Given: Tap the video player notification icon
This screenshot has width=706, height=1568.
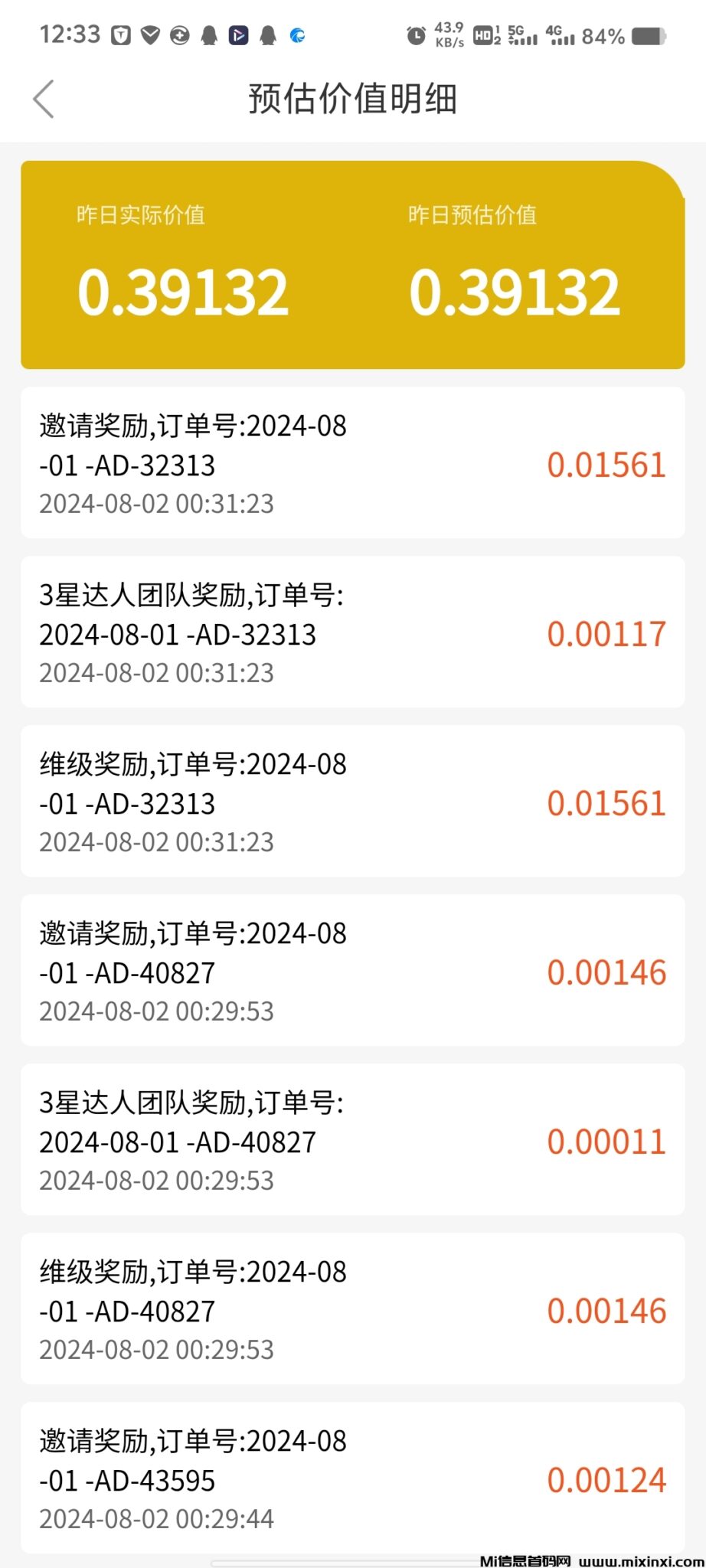Looking at the screenshot, I should pyautogui.click(x=237, y=35).
